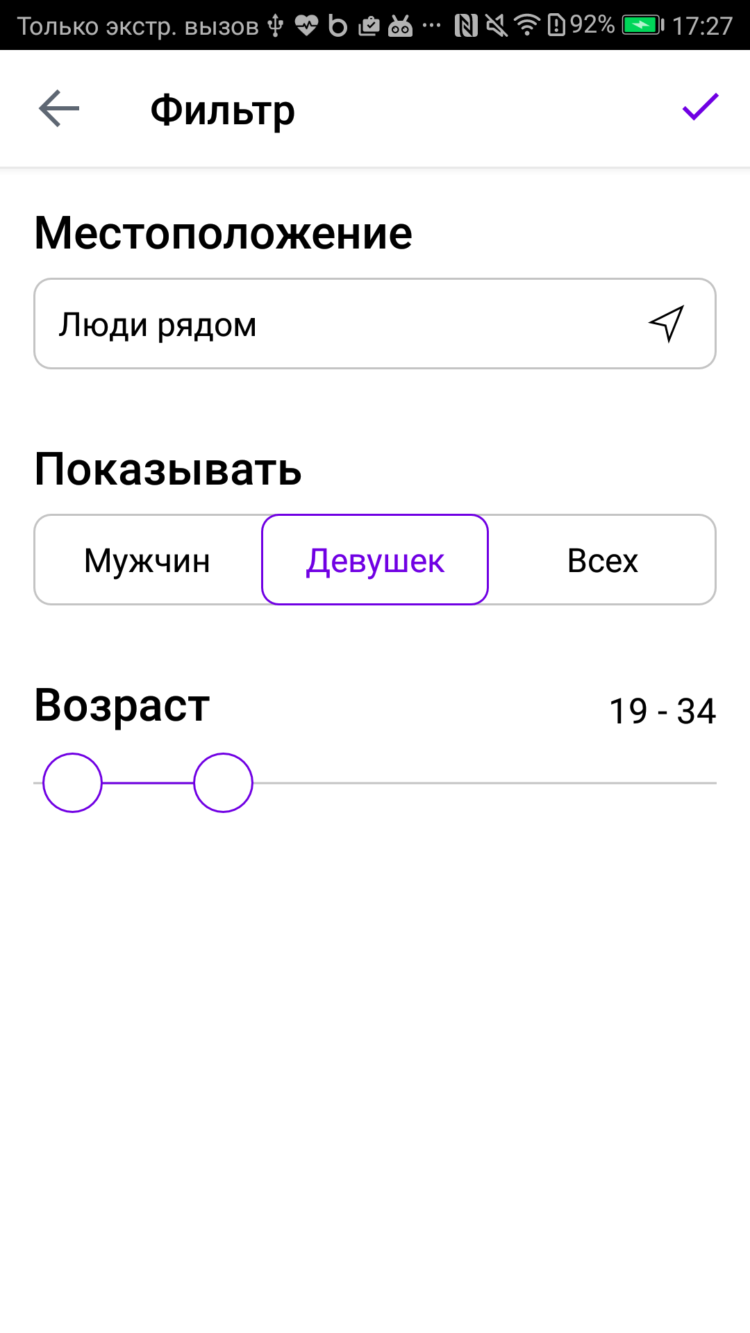The image size is (750, 1333).
Task: Confirm filters with the purple checkmark
Action: click(x=699, y=107)
